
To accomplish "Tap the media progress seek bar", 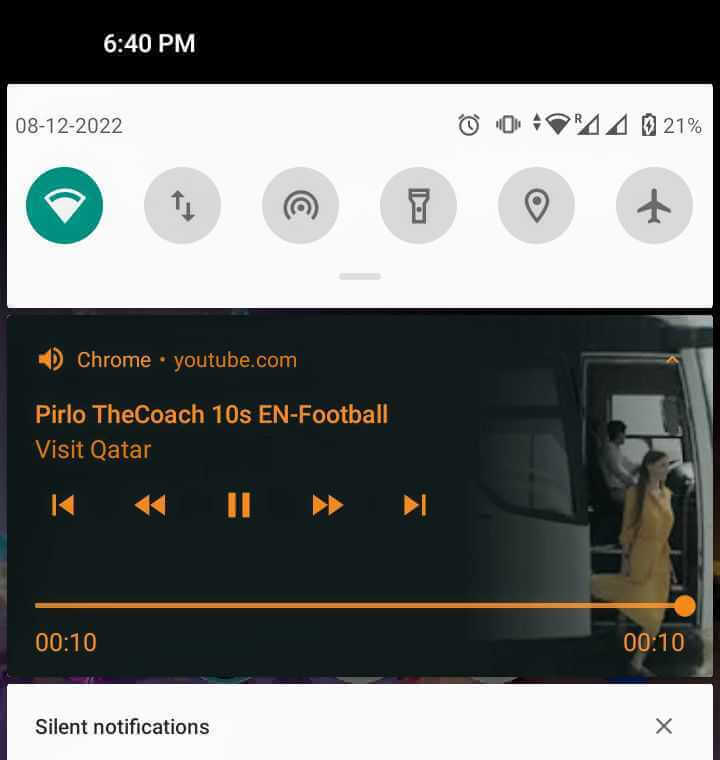I will 360,605.
